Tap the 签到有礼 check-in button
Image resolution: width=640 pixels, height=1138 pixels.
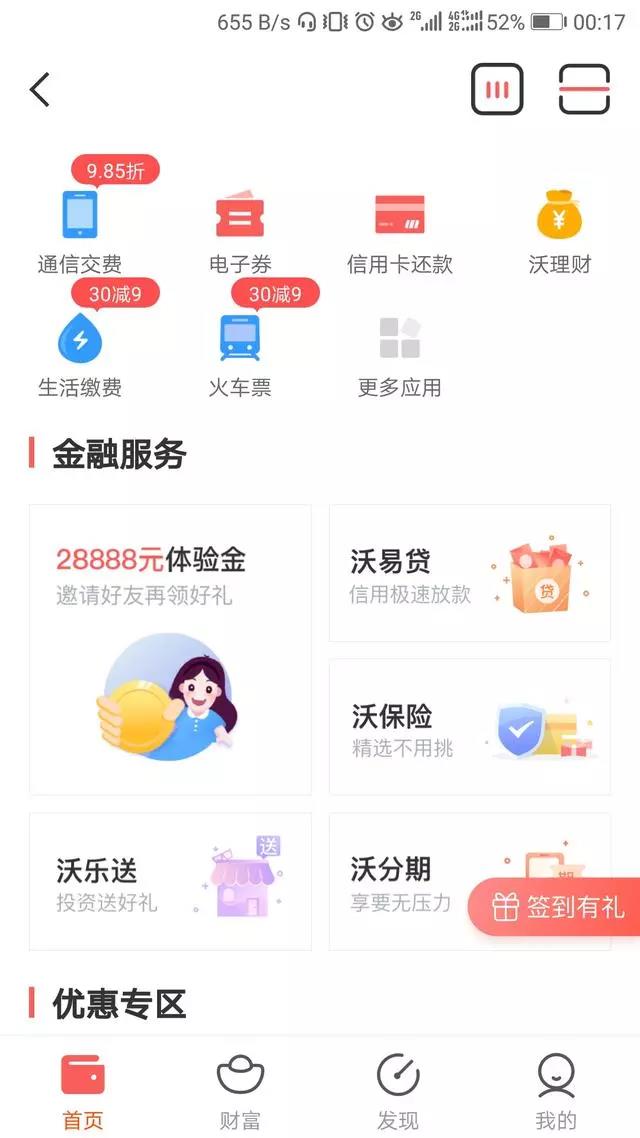click(x=558, y=907)
